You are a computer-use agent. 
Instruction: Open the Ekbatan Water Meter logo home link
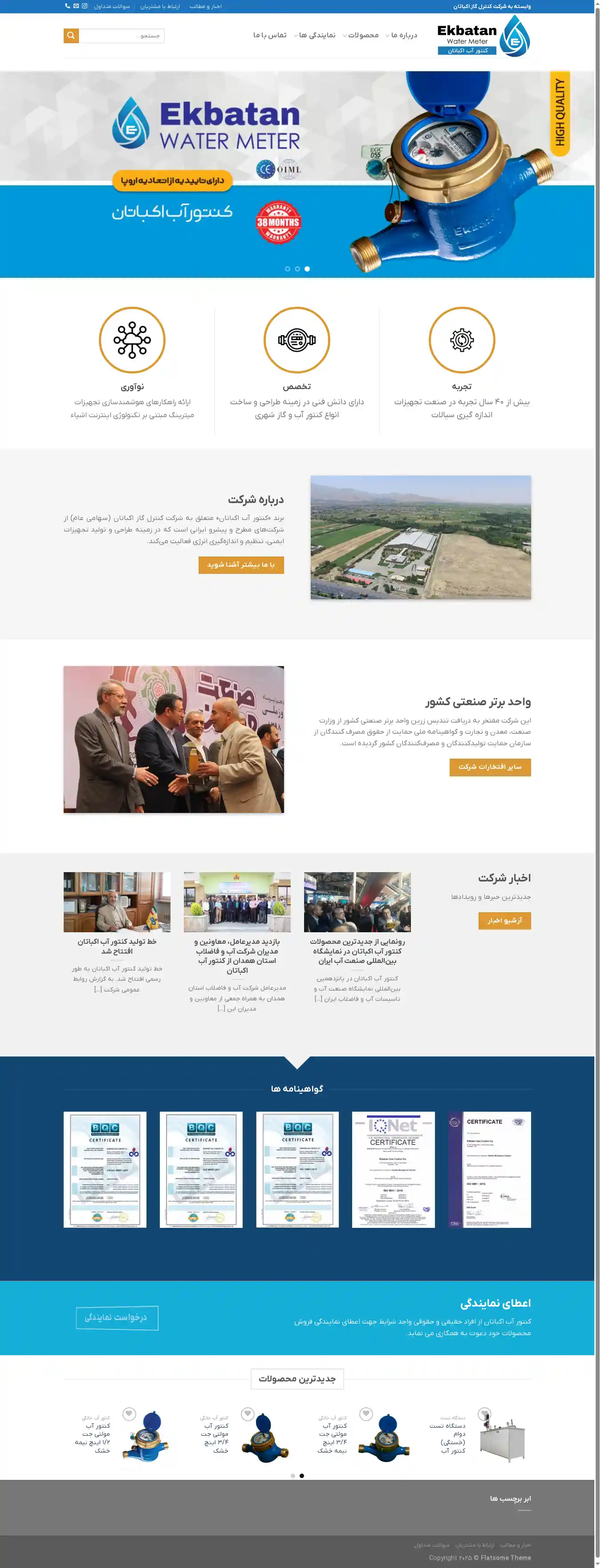483,36
